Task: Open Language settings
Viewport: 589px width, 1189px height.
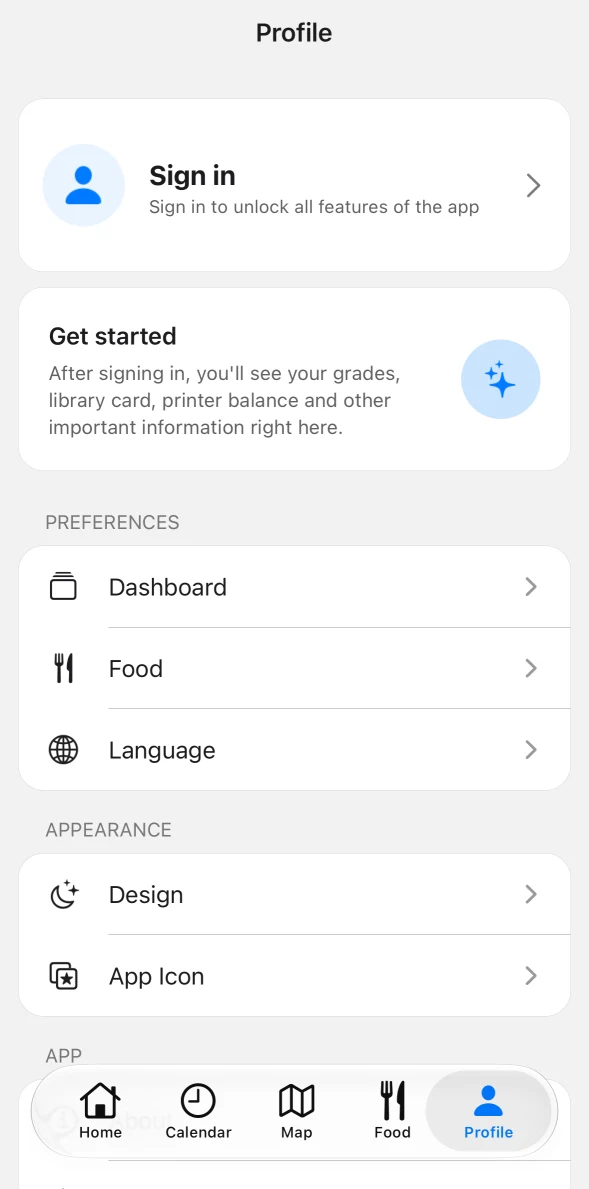Action: click(x=294, y=750)
